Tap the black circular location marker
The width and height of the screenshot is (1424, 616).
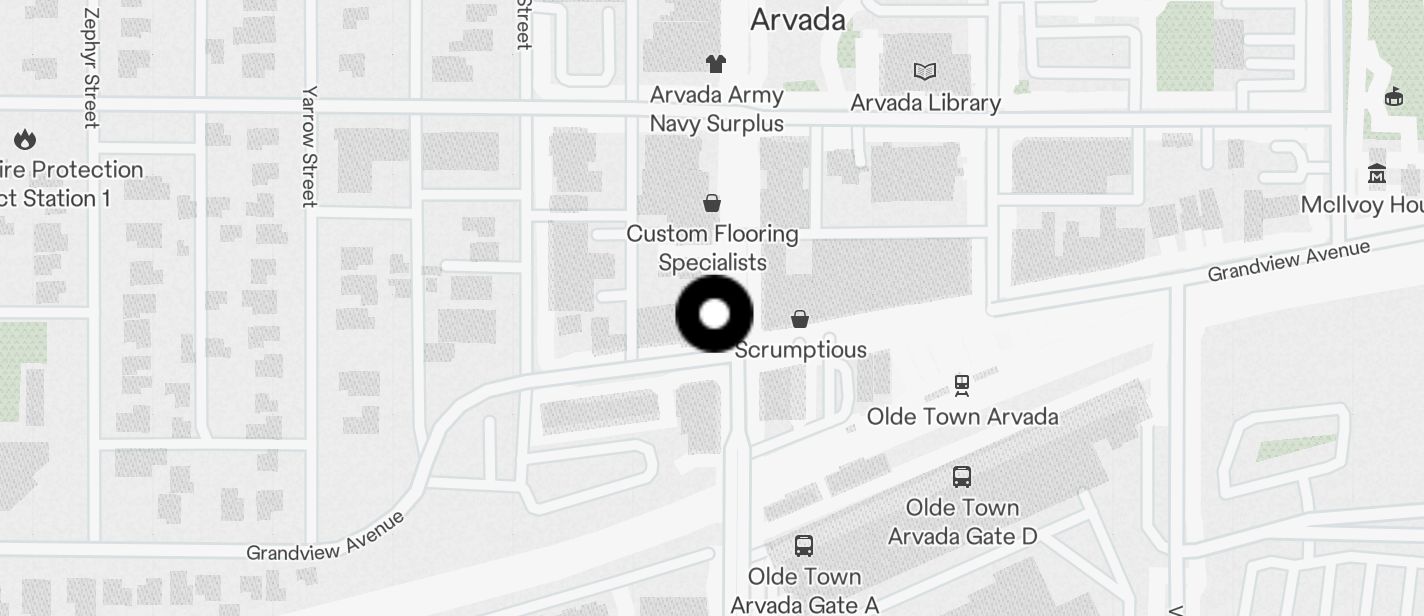point(714,314)
